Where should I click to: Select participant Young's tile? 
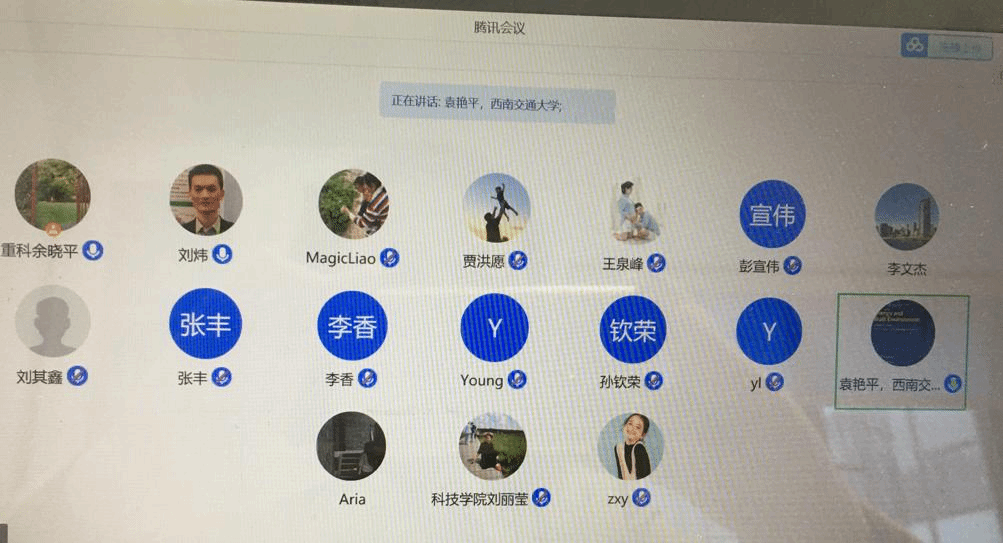(x=494, y=328)
